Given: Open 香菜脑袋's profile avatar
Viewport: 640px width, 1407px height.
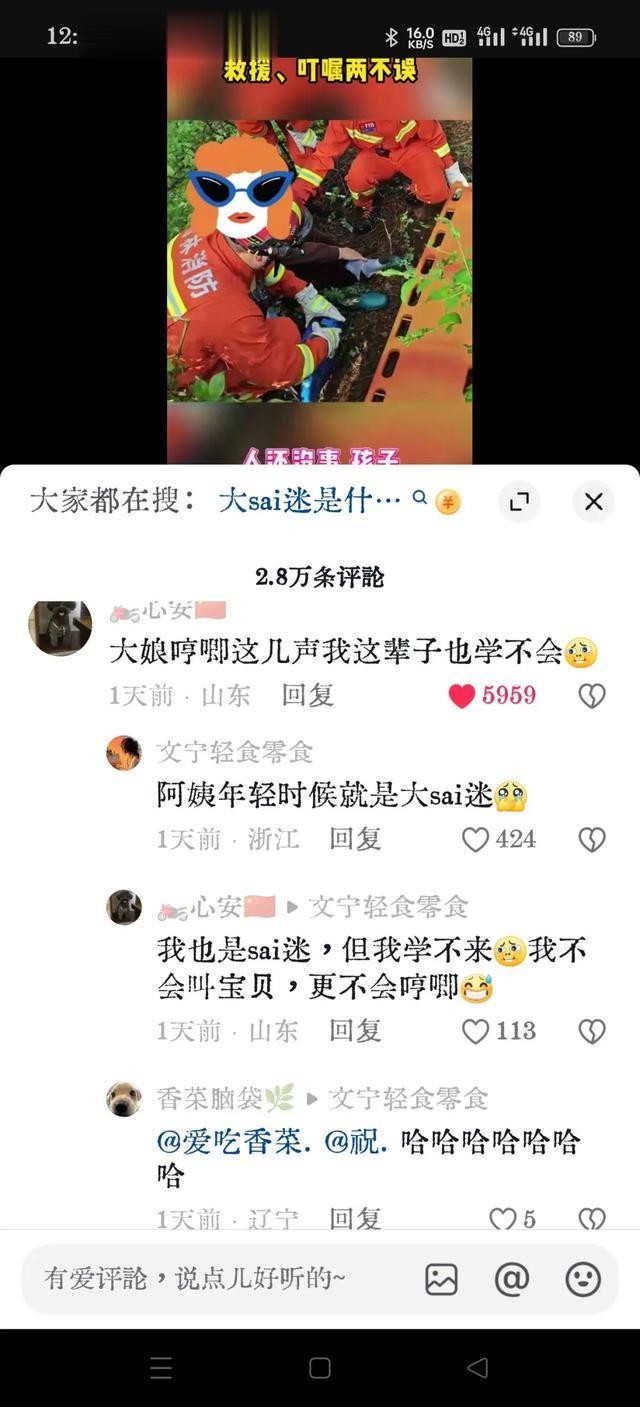Looking at the screenshot, I should click(124, 1099).
